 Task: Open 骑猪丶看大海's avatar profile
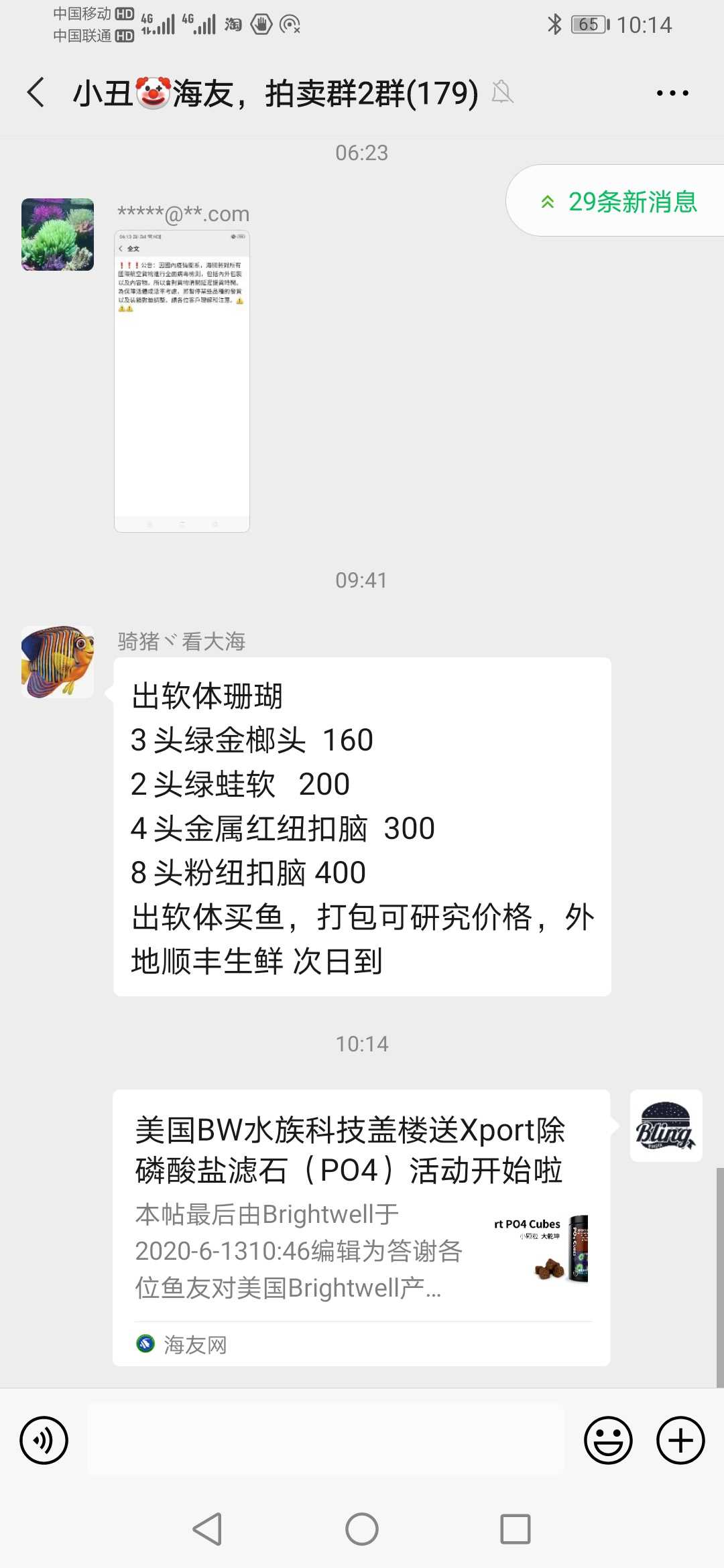[58, 662]
